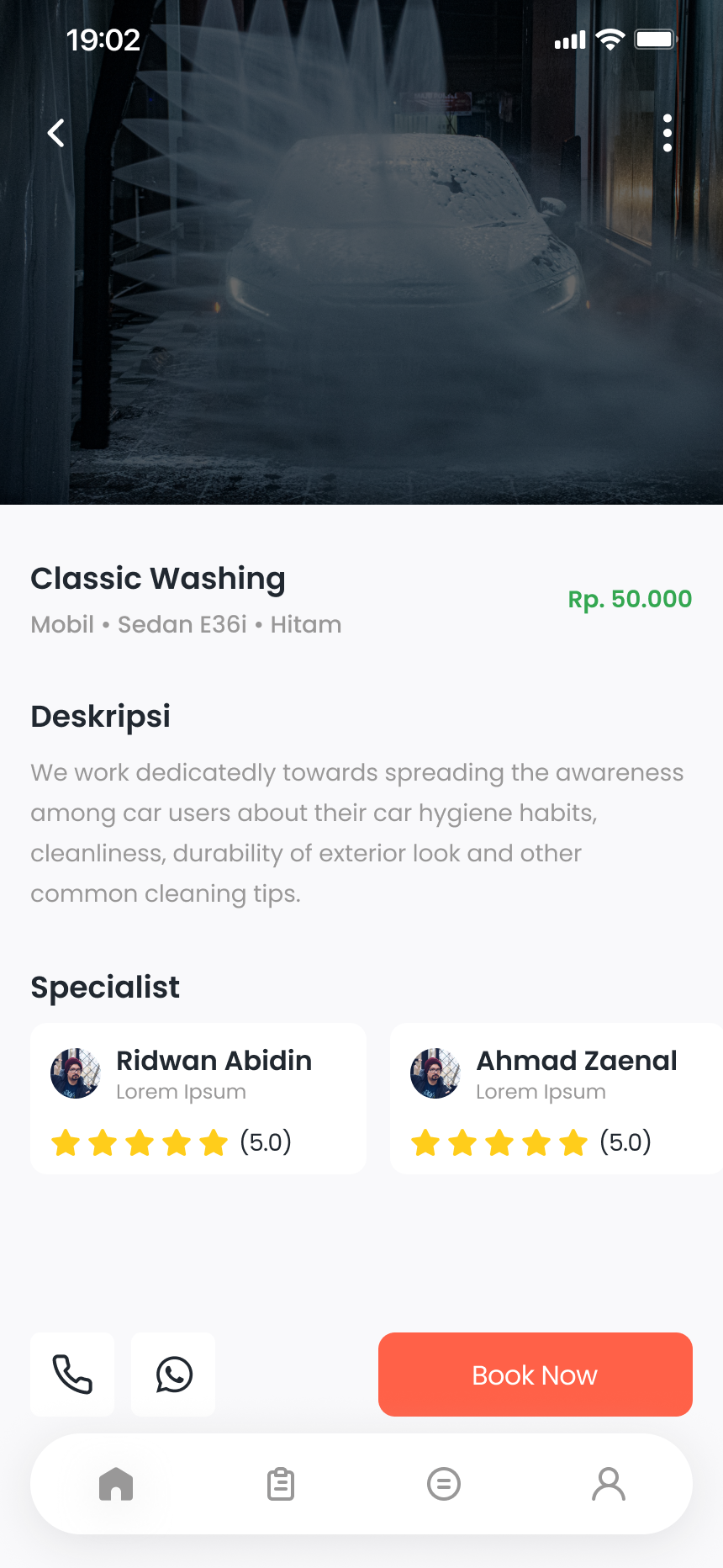The image size is (723, 1568).
Task: Tap the (5.0) rating text for Ridwan
Action: (x=267, y=1142)
